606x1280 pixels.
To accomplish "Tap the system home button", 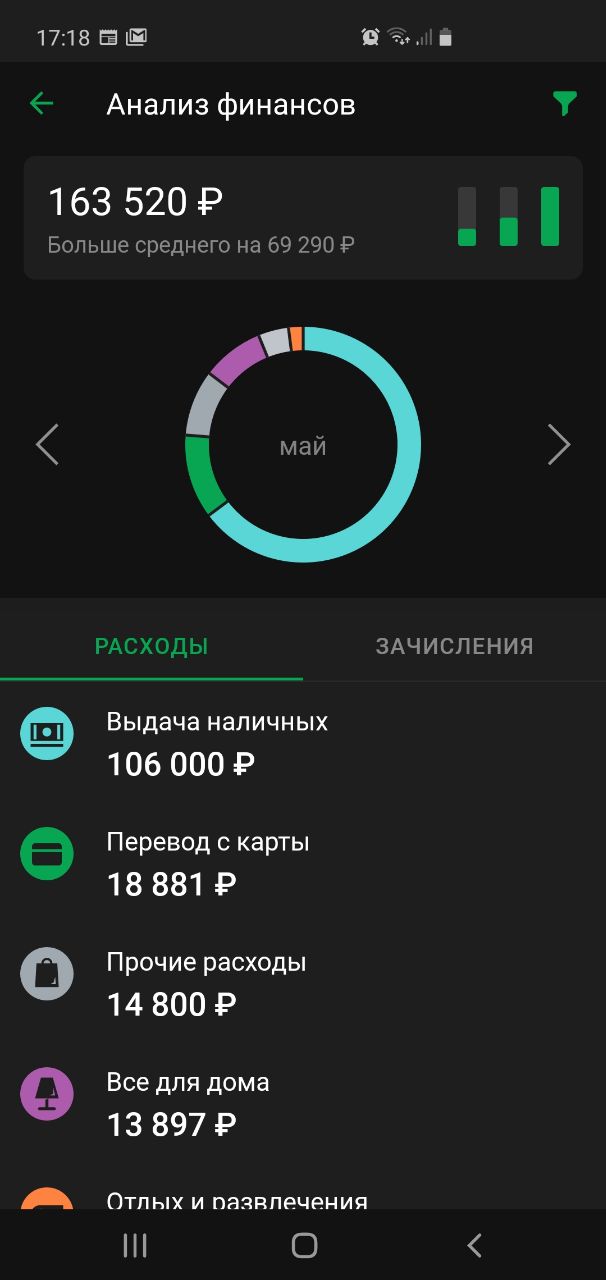I will point(304,1245).
